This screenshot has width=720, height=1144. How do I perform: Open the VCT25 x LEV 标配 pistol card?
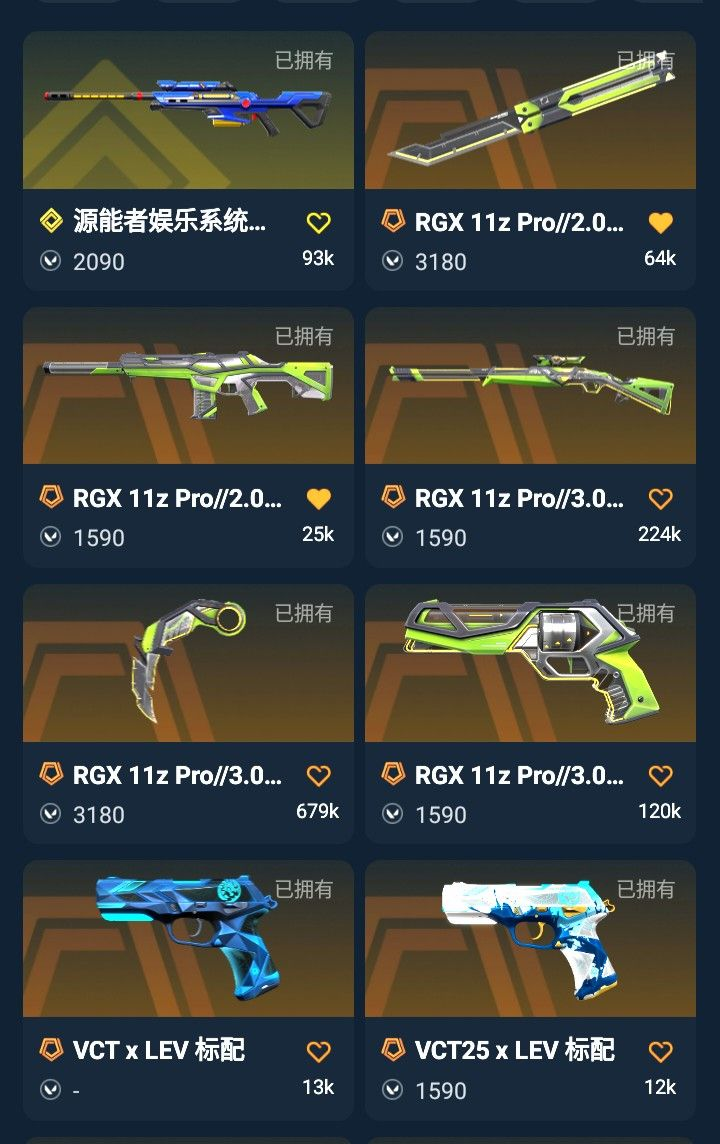tap(530, 938)
